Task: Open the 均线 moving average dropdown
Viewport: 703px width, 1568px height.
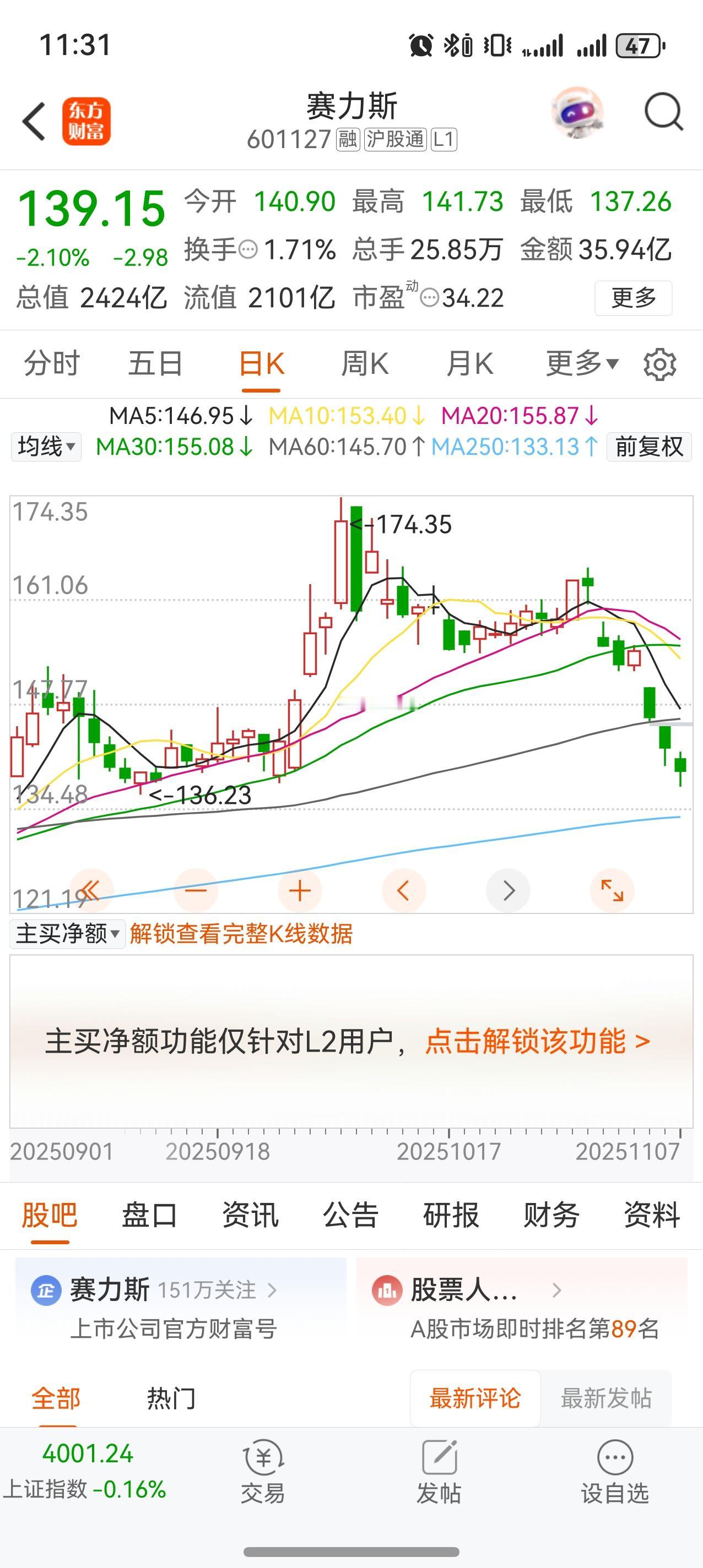Action: click(46, 446)
